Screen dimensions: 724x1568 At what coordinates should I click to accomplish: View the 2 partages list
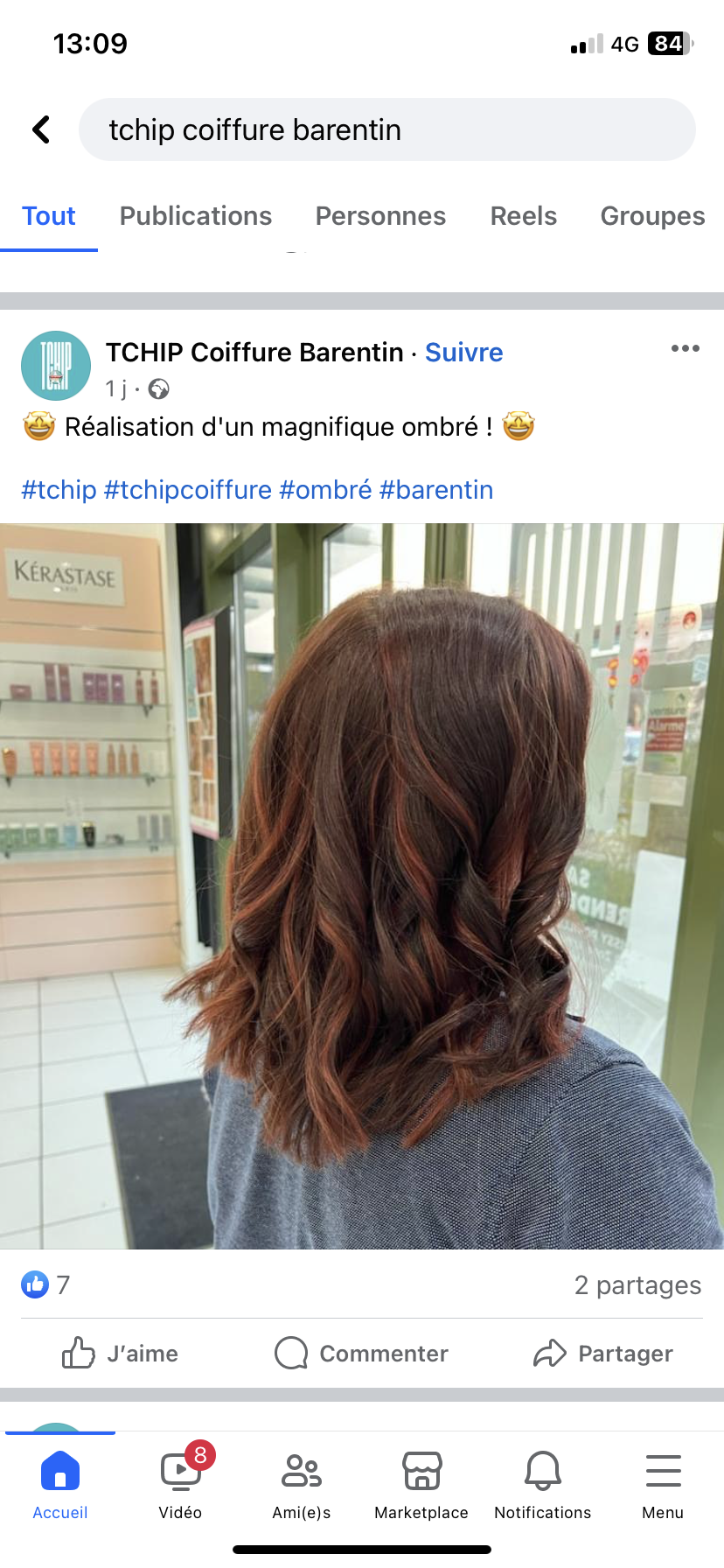coord(637,1284)
